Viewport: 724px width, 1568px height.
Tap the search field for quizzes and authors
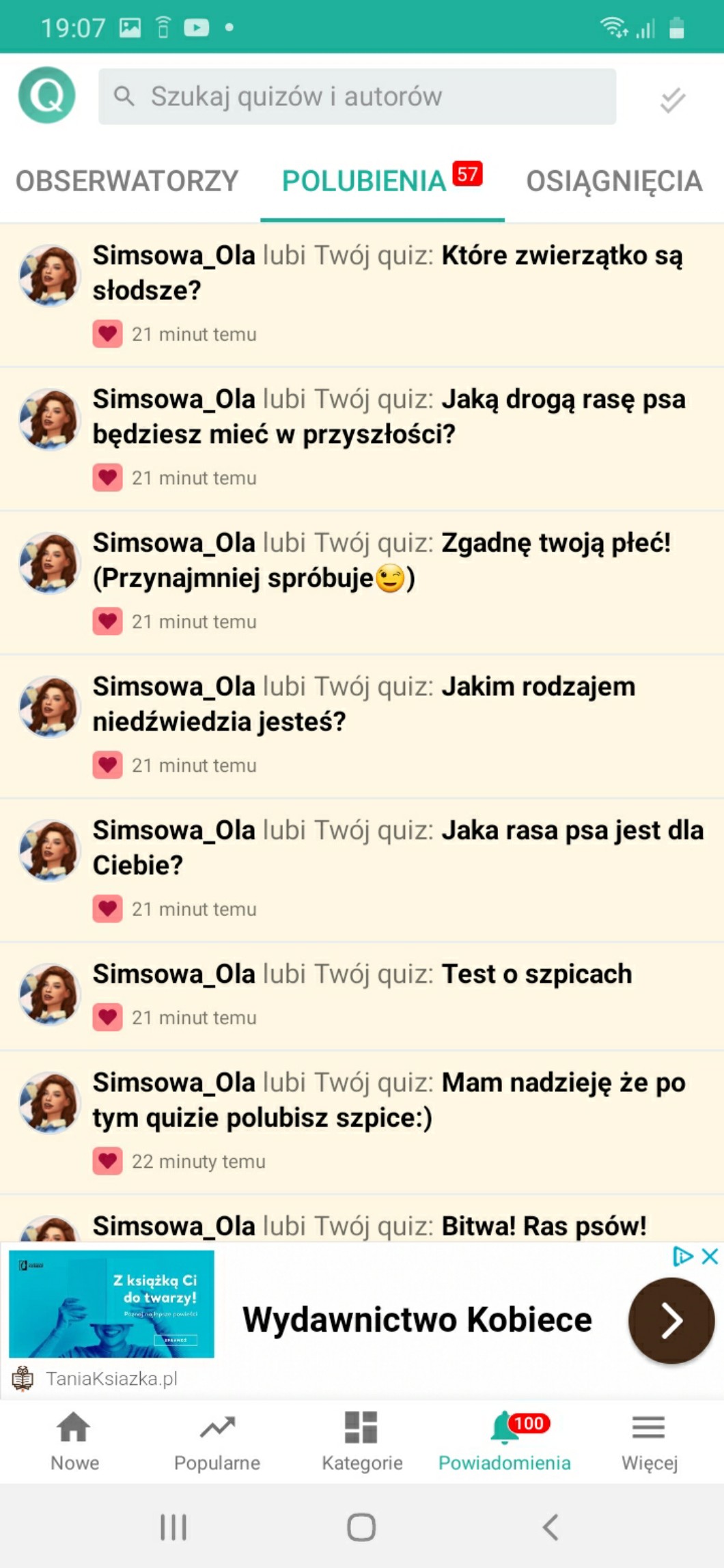(357, 96)
